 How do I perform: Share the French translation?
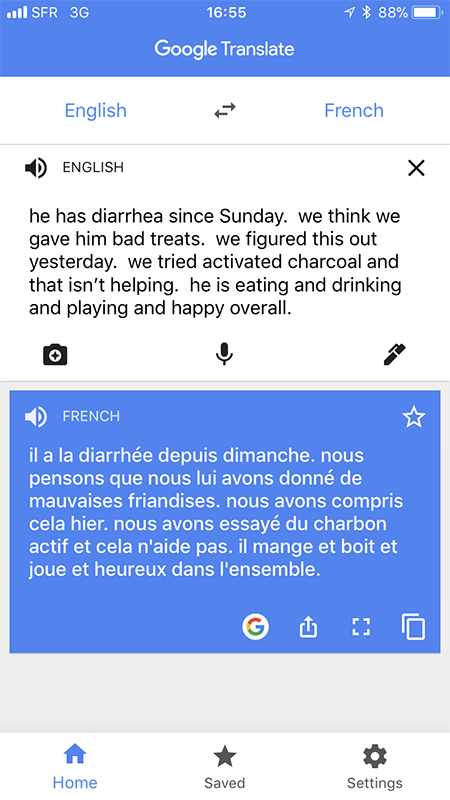(x=308, y=627)
